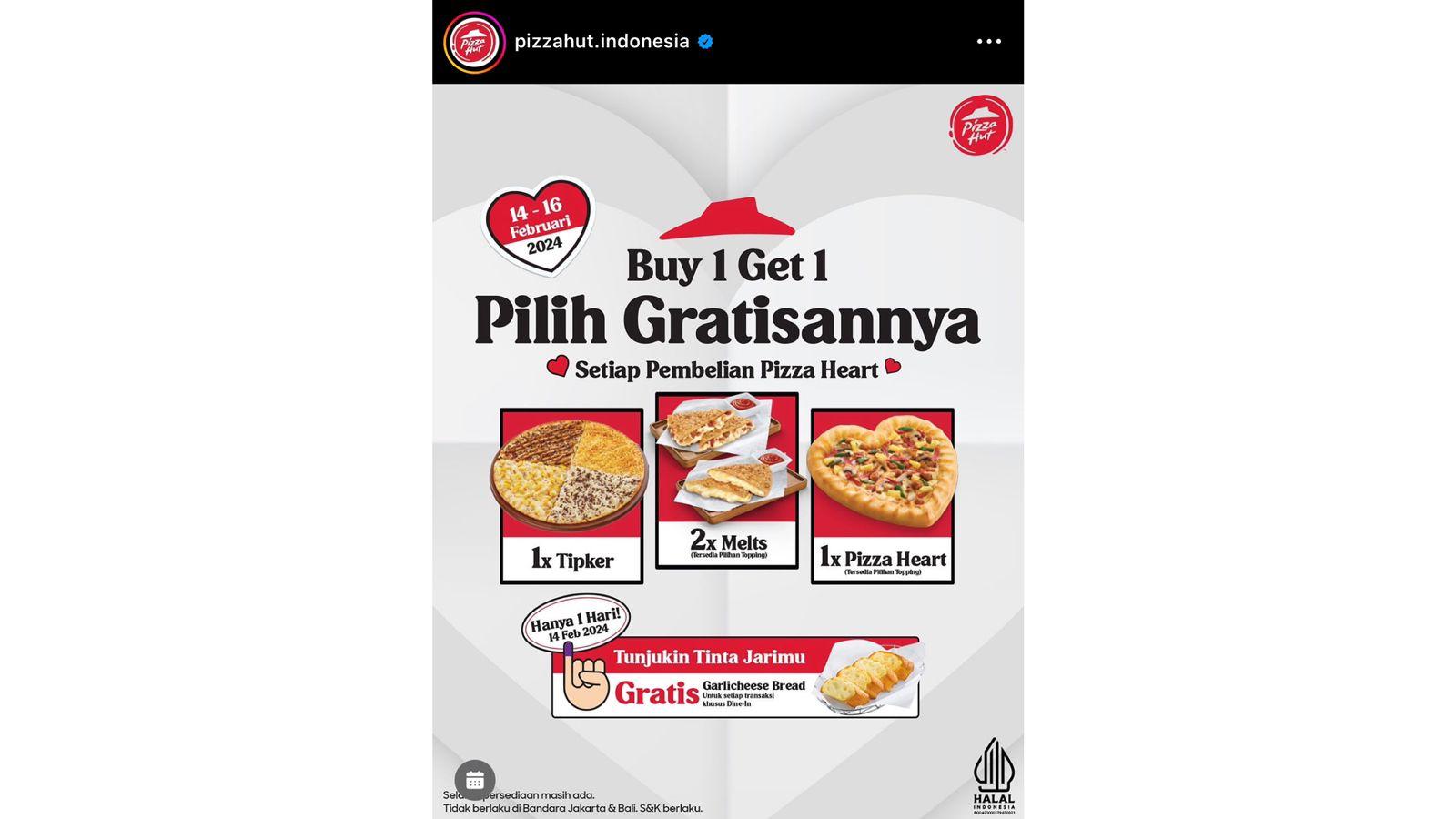This screenshot has width=1456, height=819.
Task: Open the post overflow menu
Action: point(988,42)
